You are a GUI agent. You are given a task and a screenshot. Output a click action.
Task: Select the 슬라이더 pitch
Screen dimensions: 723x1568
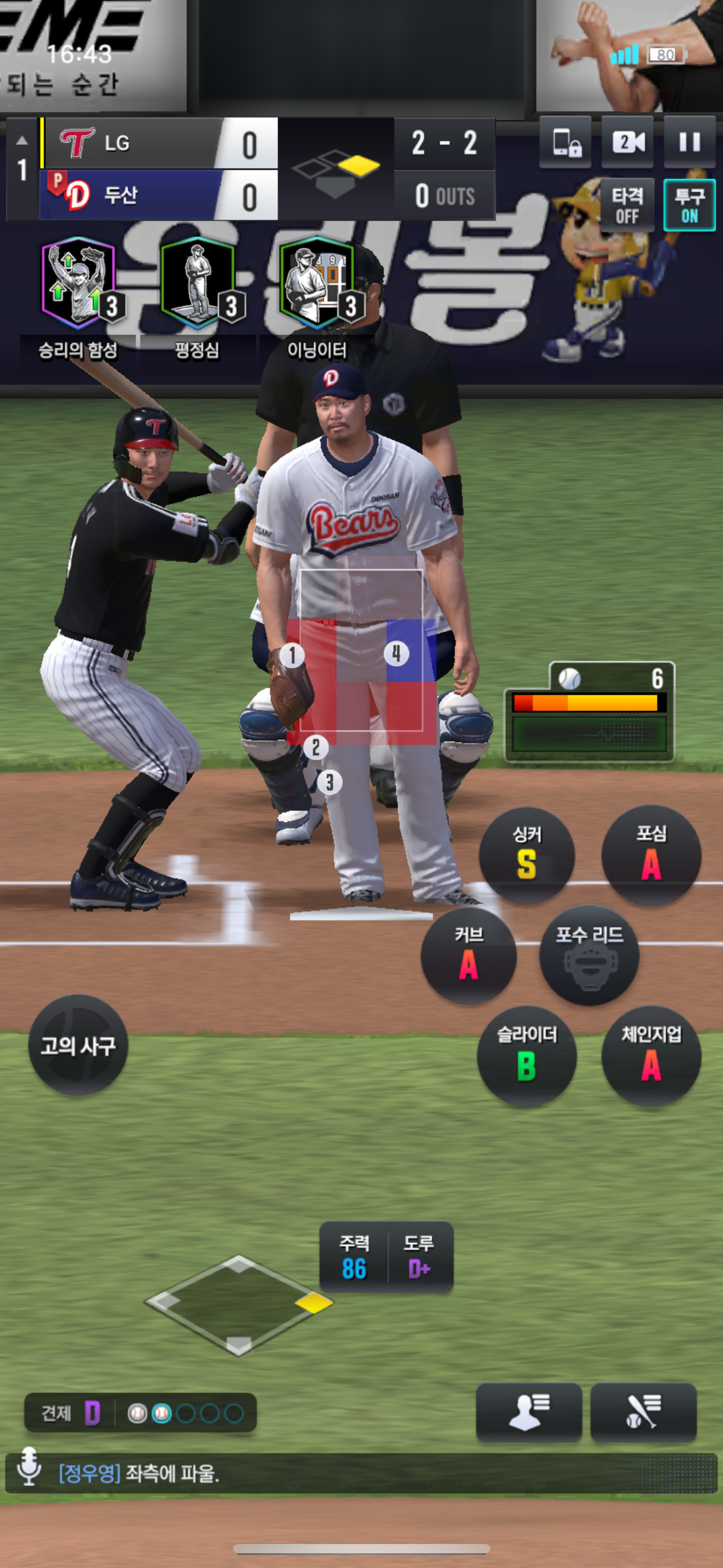[x=527, y=1056]
